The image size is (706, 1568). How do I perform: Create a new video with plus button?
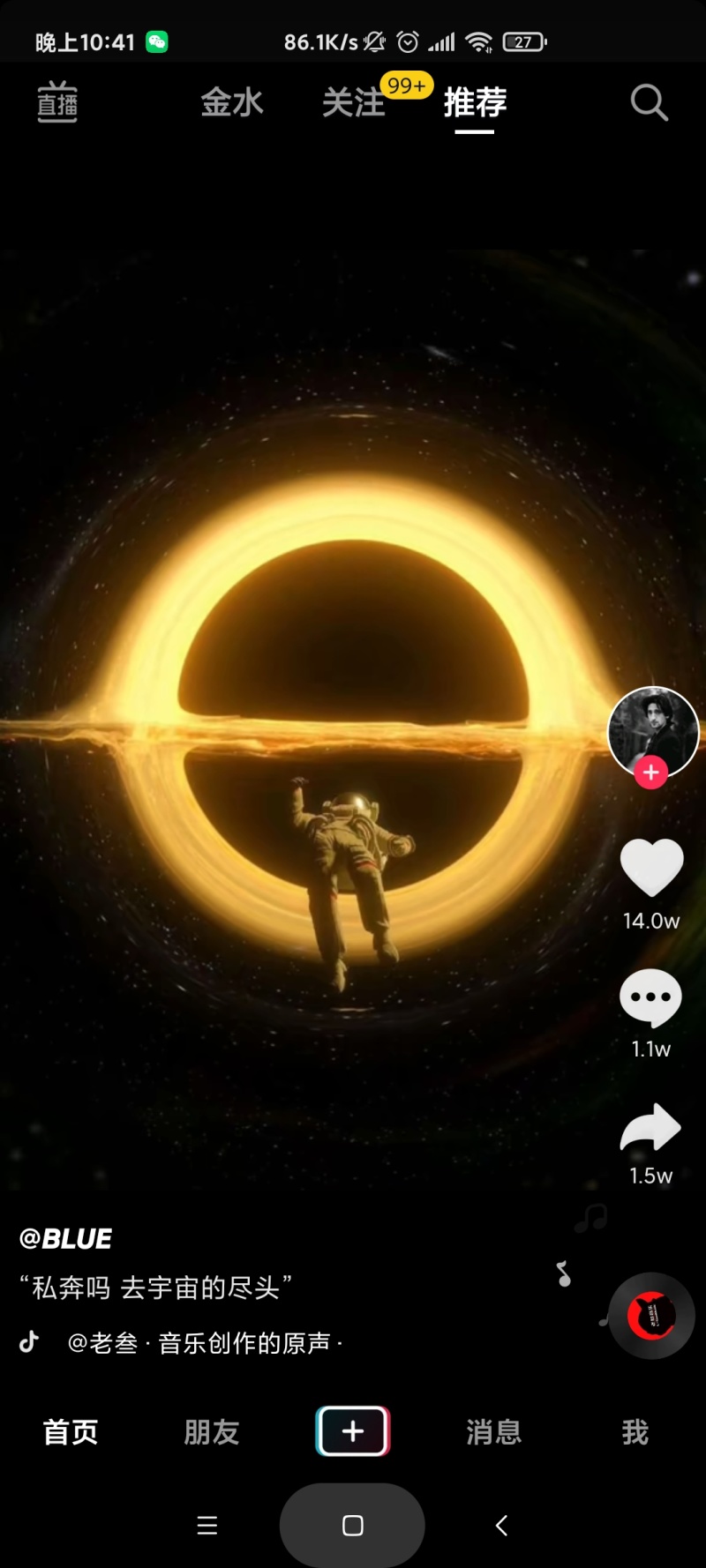click(353, 1431)
